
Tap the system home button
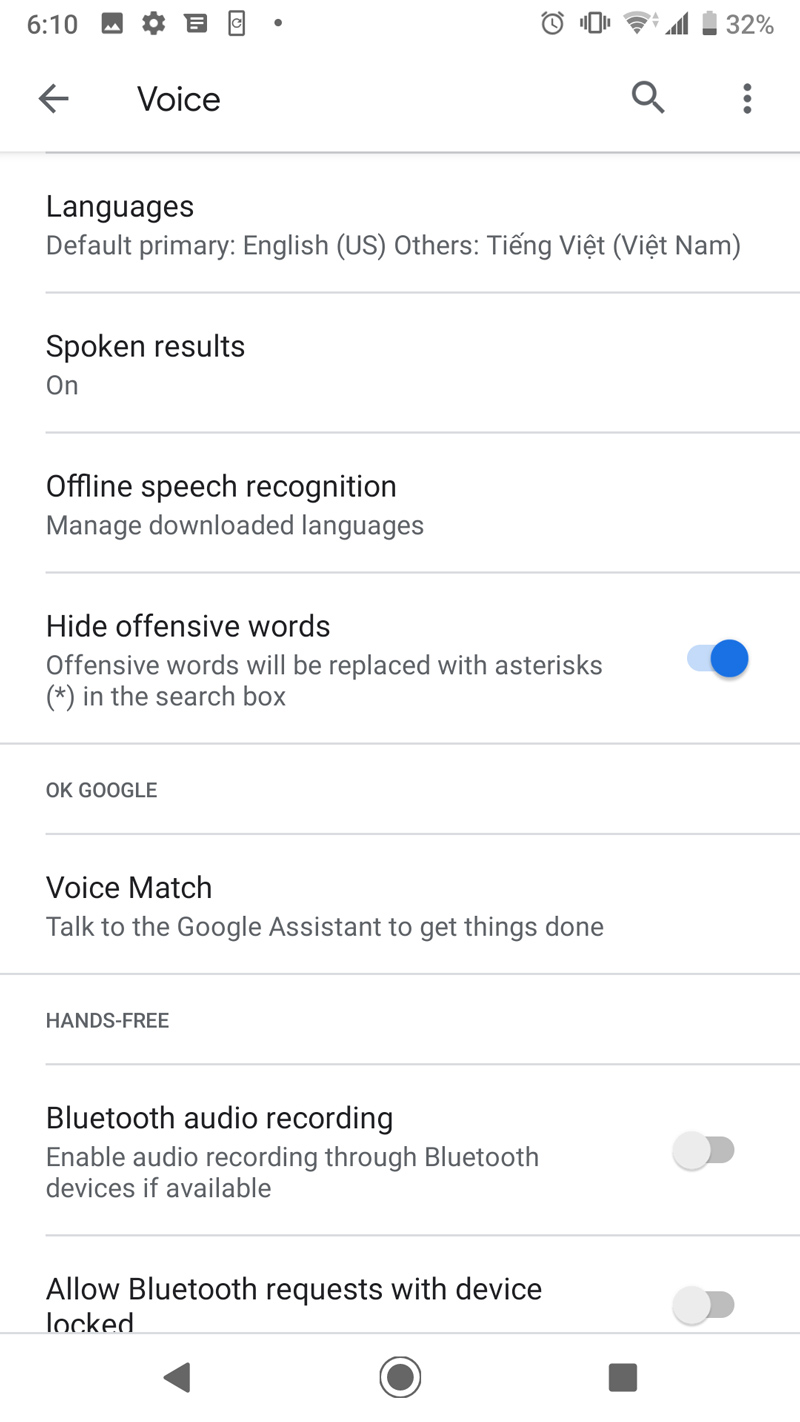click(x=400, y=1377)
